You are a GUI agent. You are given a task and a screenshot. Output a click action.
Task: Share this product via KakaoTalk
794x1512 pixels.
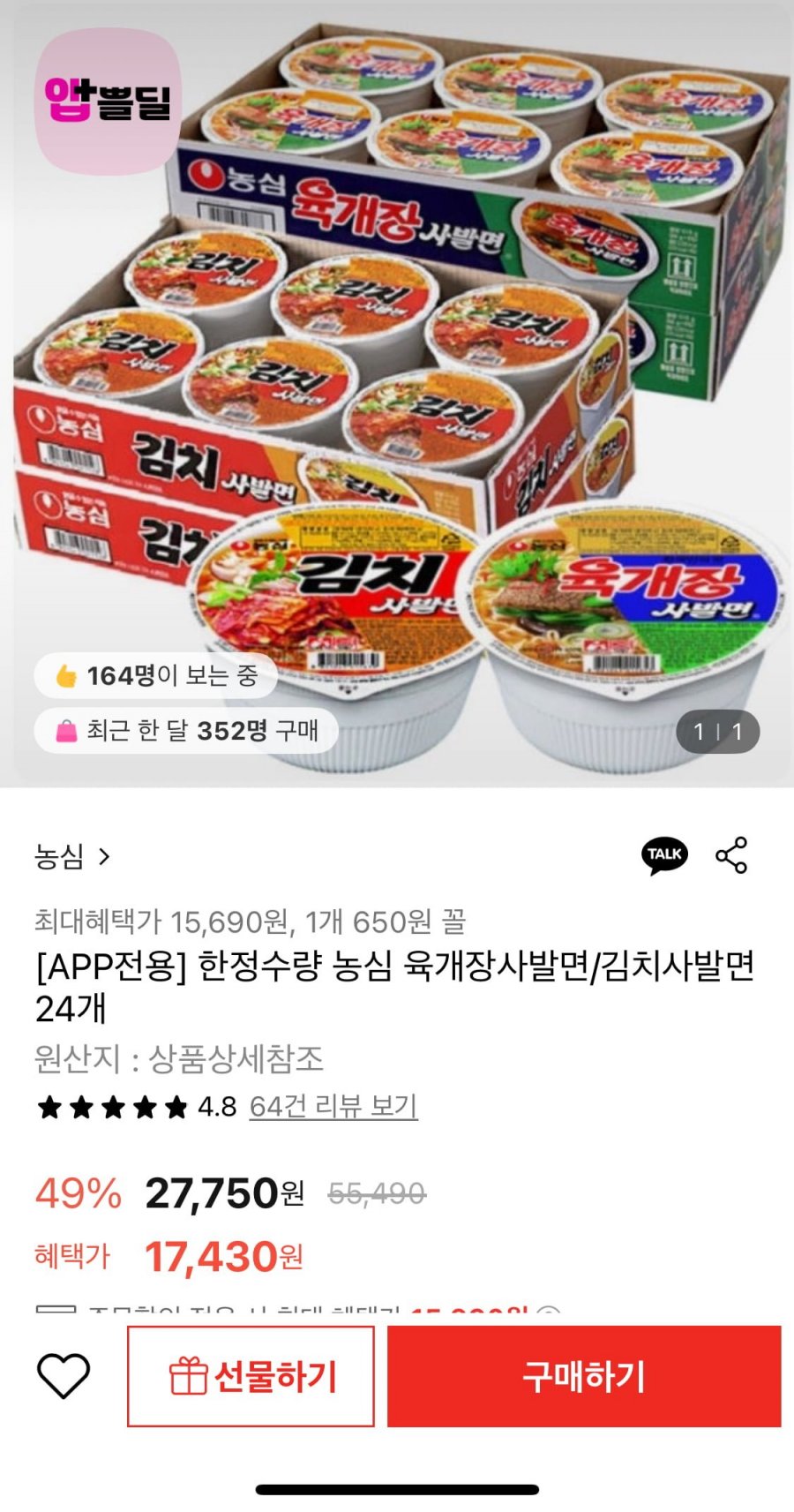(664, 855)
